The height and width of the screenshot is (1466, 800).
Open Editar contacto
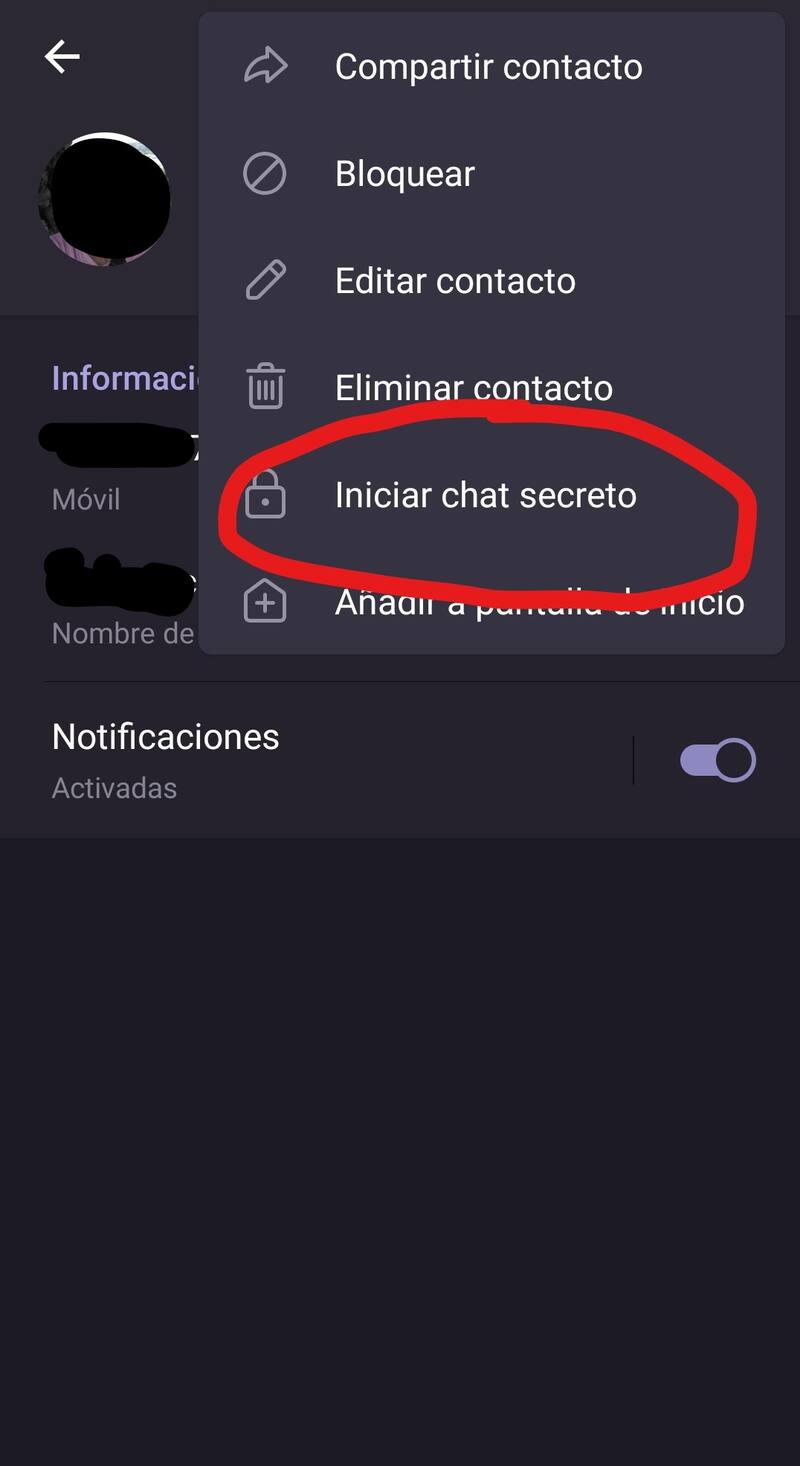(491, 281)
